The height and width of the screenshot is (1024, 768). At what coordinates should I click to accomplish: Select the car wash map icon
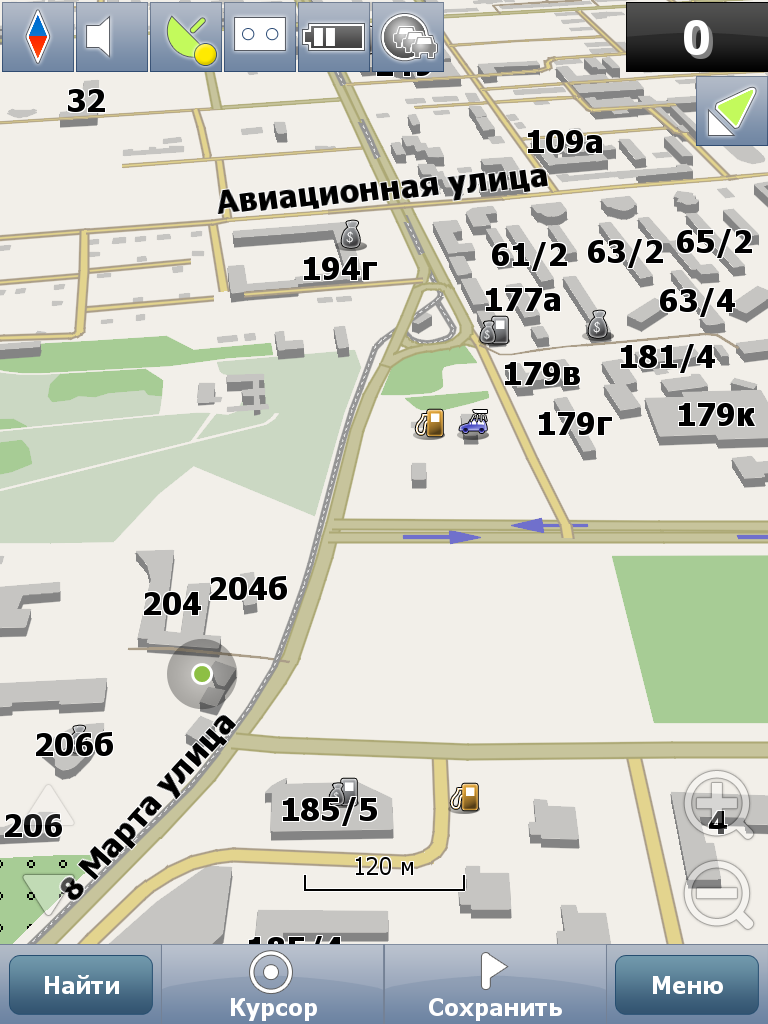click(474, 424)
